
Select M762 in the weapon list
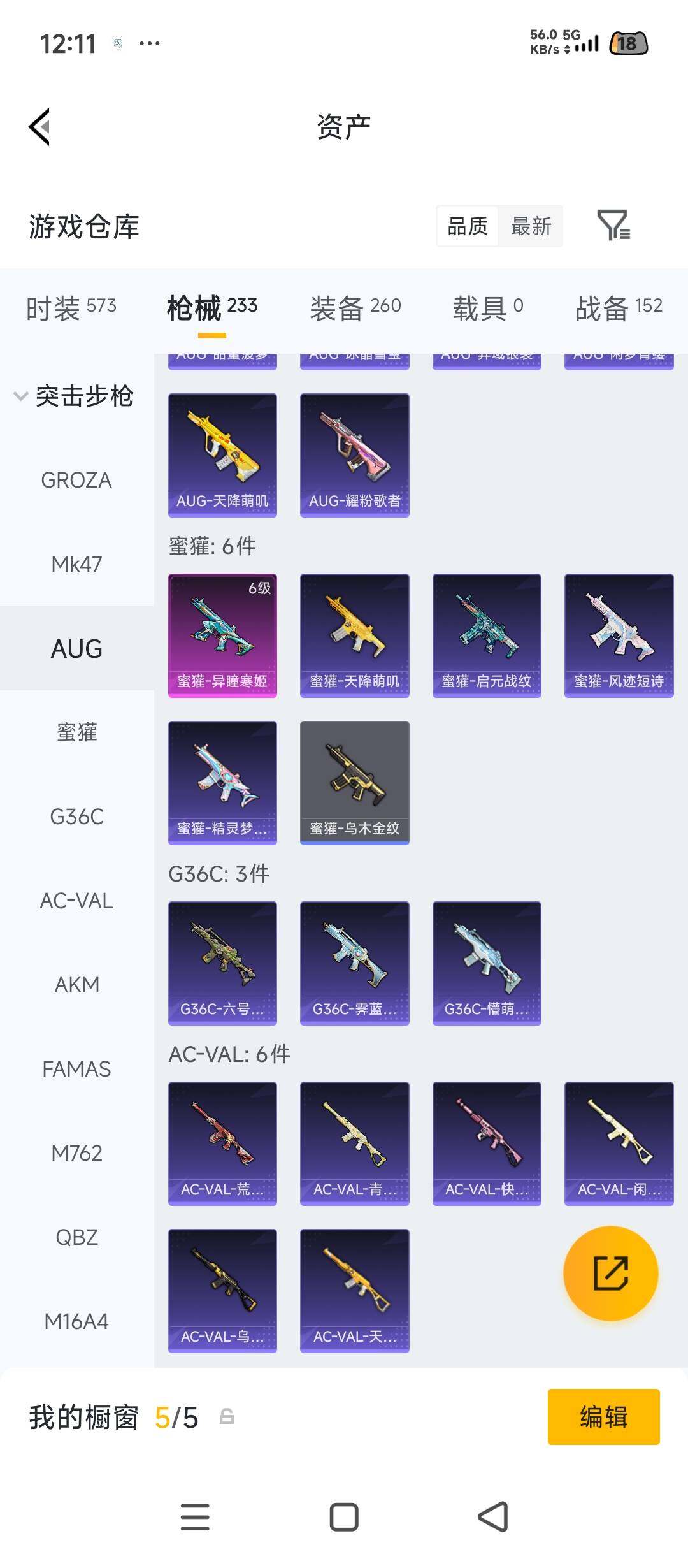pyautogui.click(x=76, y=1153)
